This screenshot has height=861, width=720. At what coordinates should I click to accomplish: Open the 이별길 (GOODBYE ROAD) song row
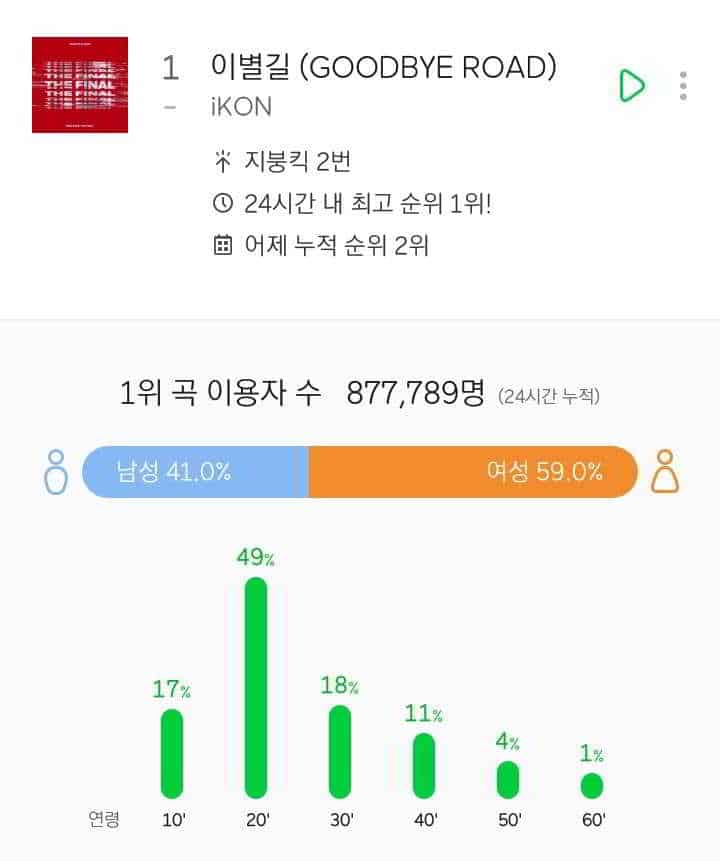(383, 68)
